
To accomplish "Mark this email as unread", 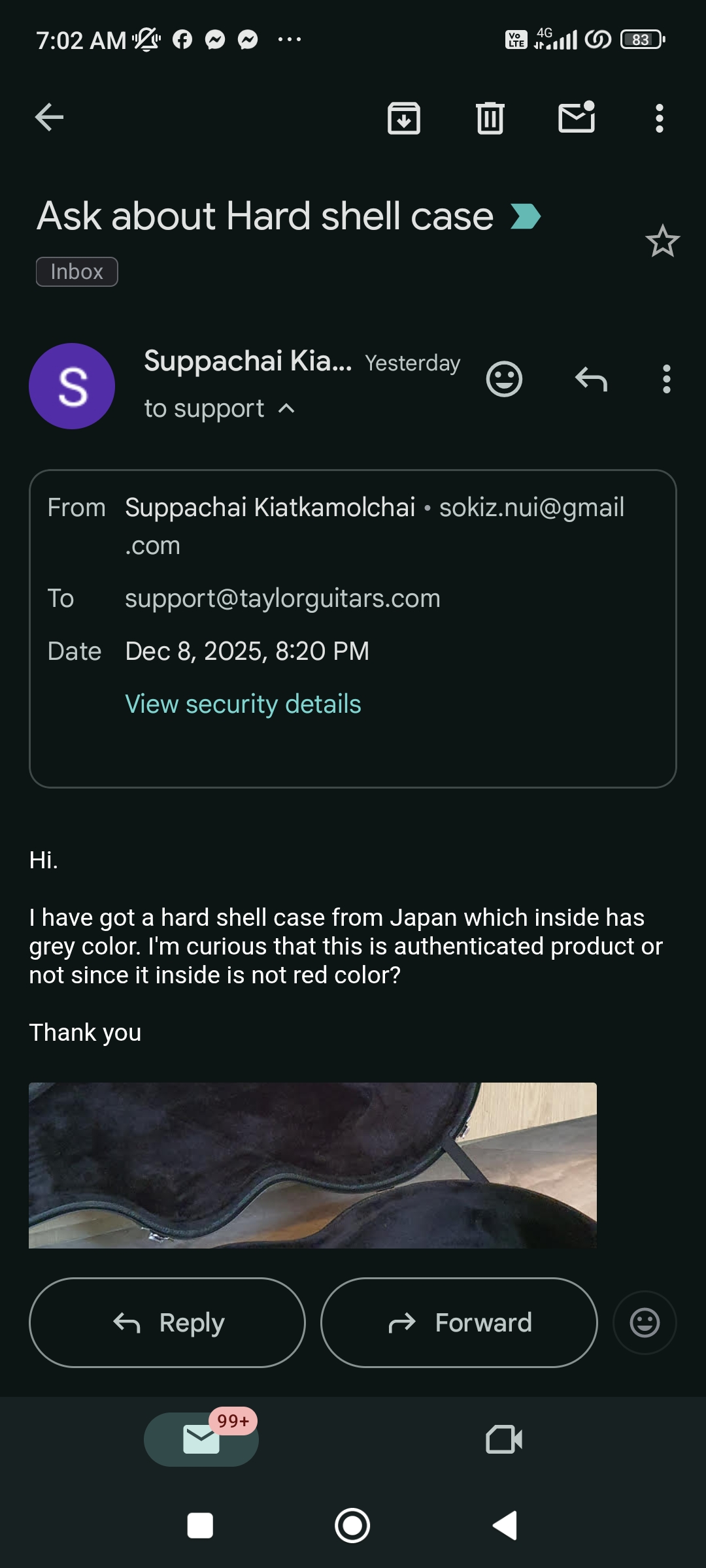I will pyautogui.click(x=577, y=118).
